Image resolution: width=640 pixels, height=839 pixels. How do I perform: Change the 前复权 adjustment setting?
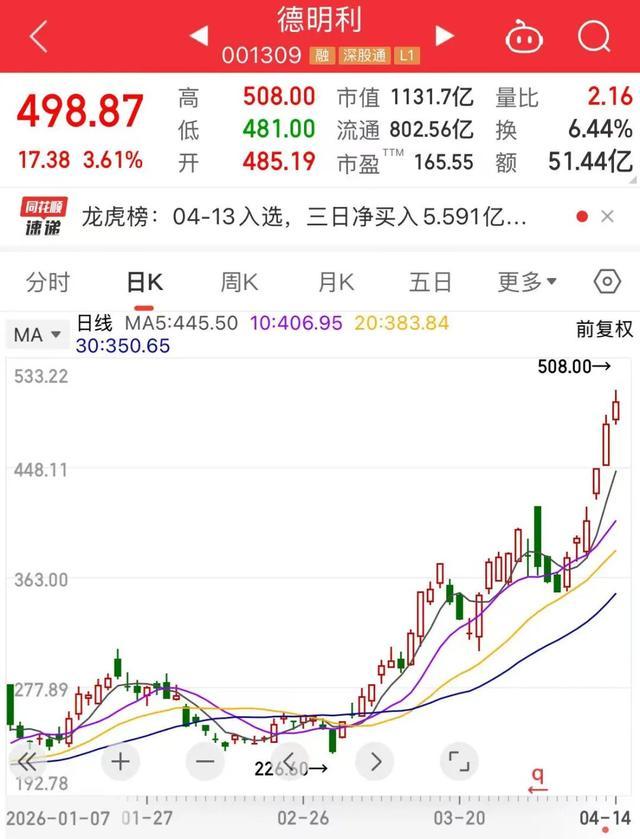point(604,329)
